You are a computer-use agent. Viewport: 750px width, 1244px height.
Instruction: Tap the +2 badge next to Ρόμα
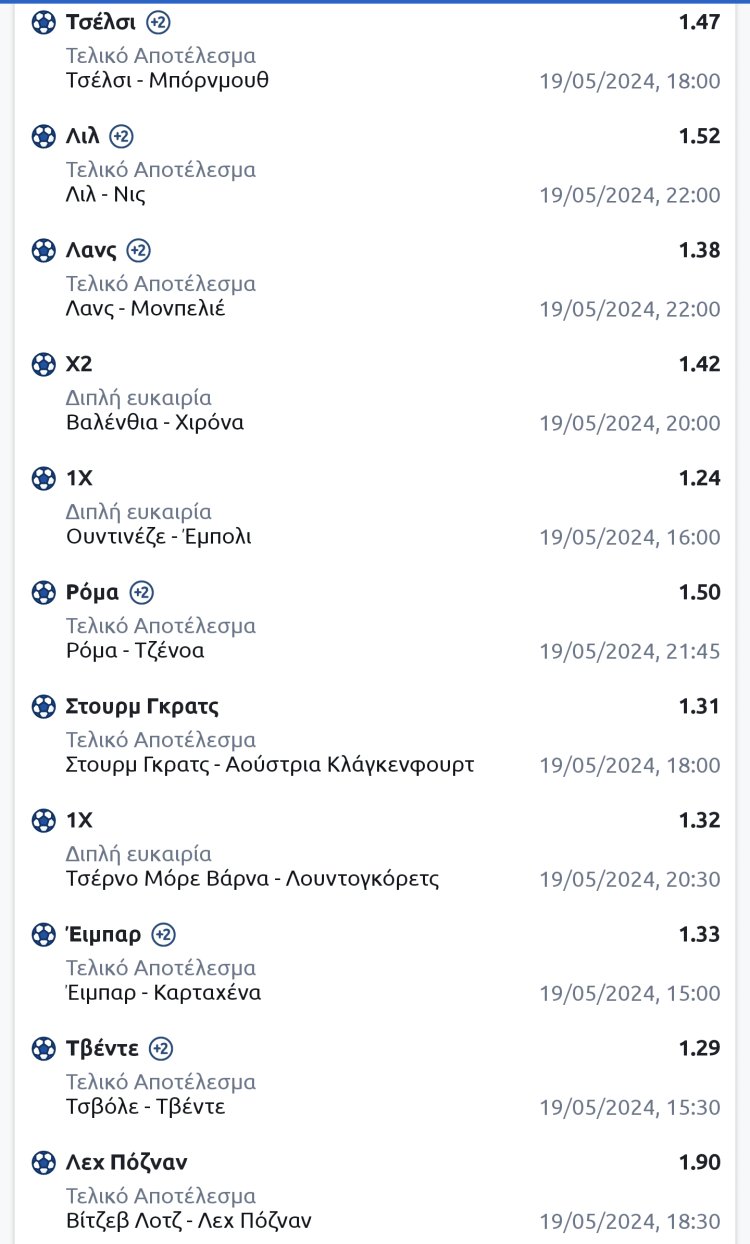(141, 592)
